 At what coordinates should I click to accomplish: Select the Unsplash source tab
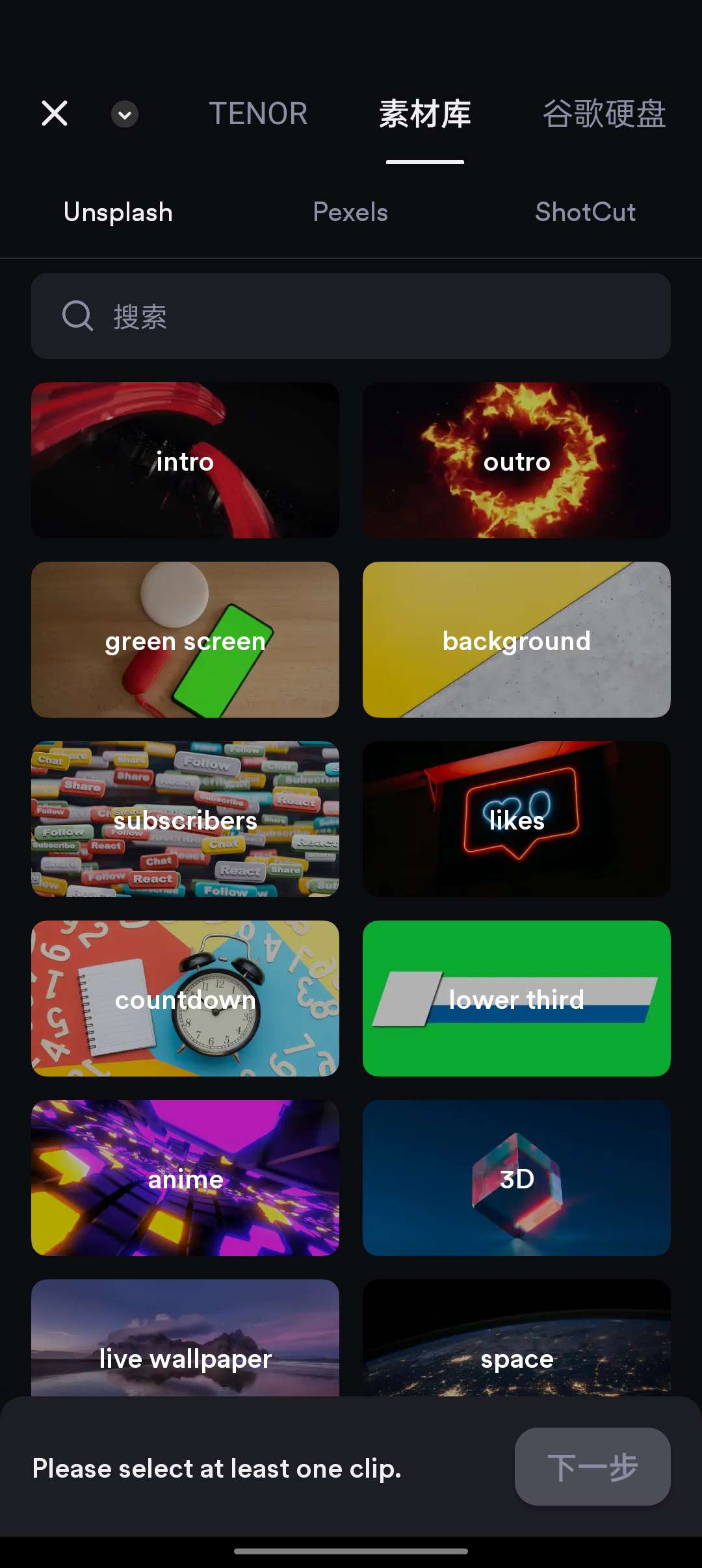(118, 213)
